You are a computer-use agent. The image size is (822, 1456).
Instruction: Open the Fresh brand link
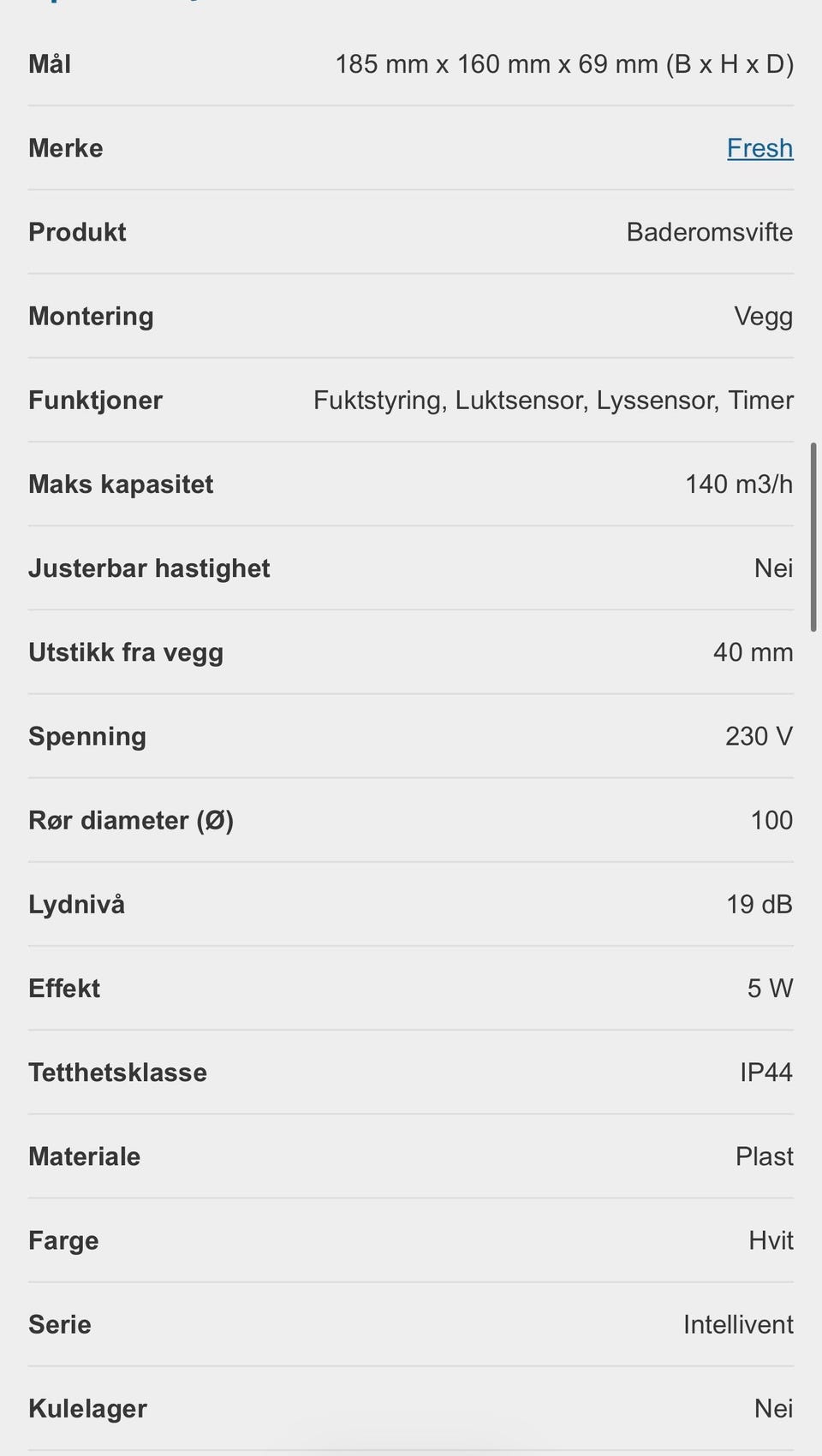[x=759, y=148]
